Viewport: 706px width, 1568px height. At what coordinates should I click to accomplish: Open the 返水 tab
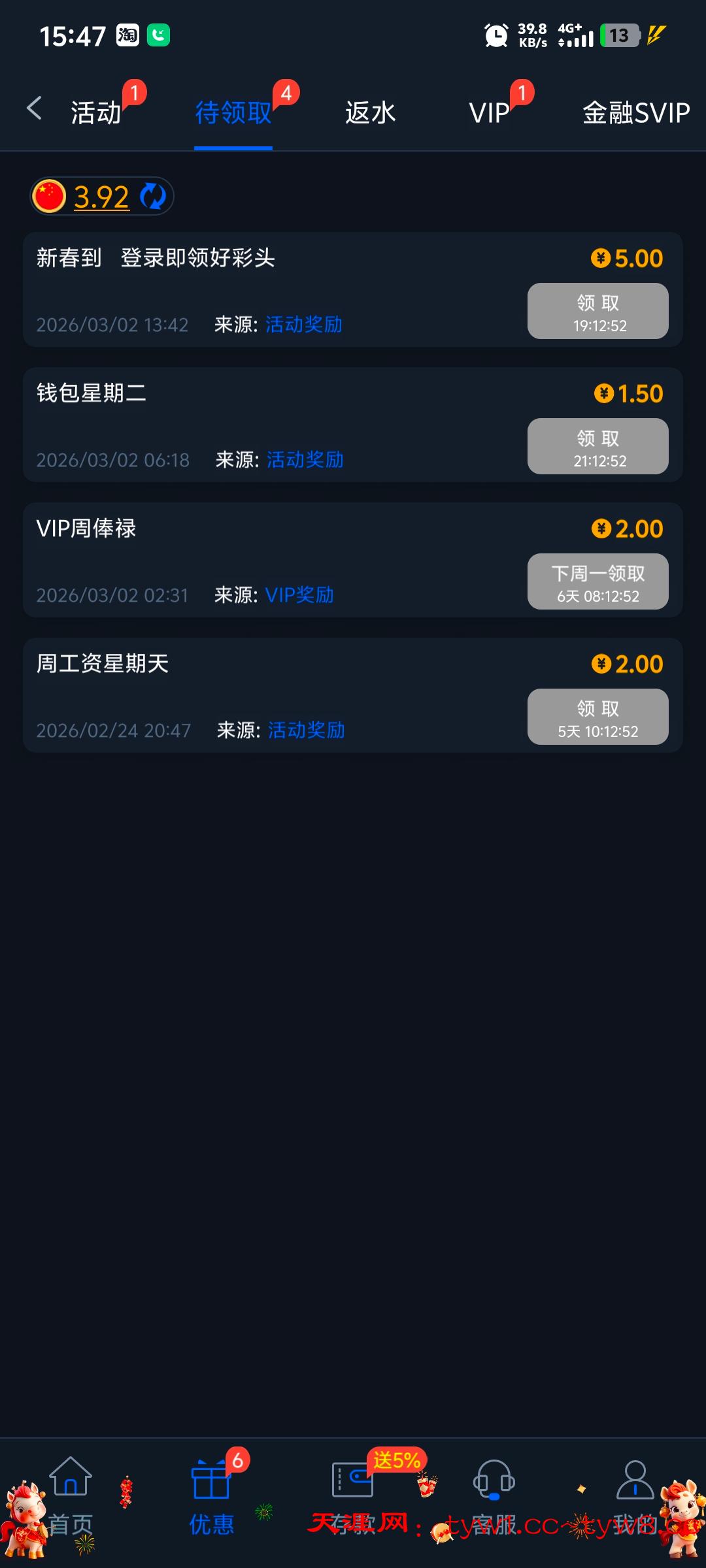click(x=370, y=112)
